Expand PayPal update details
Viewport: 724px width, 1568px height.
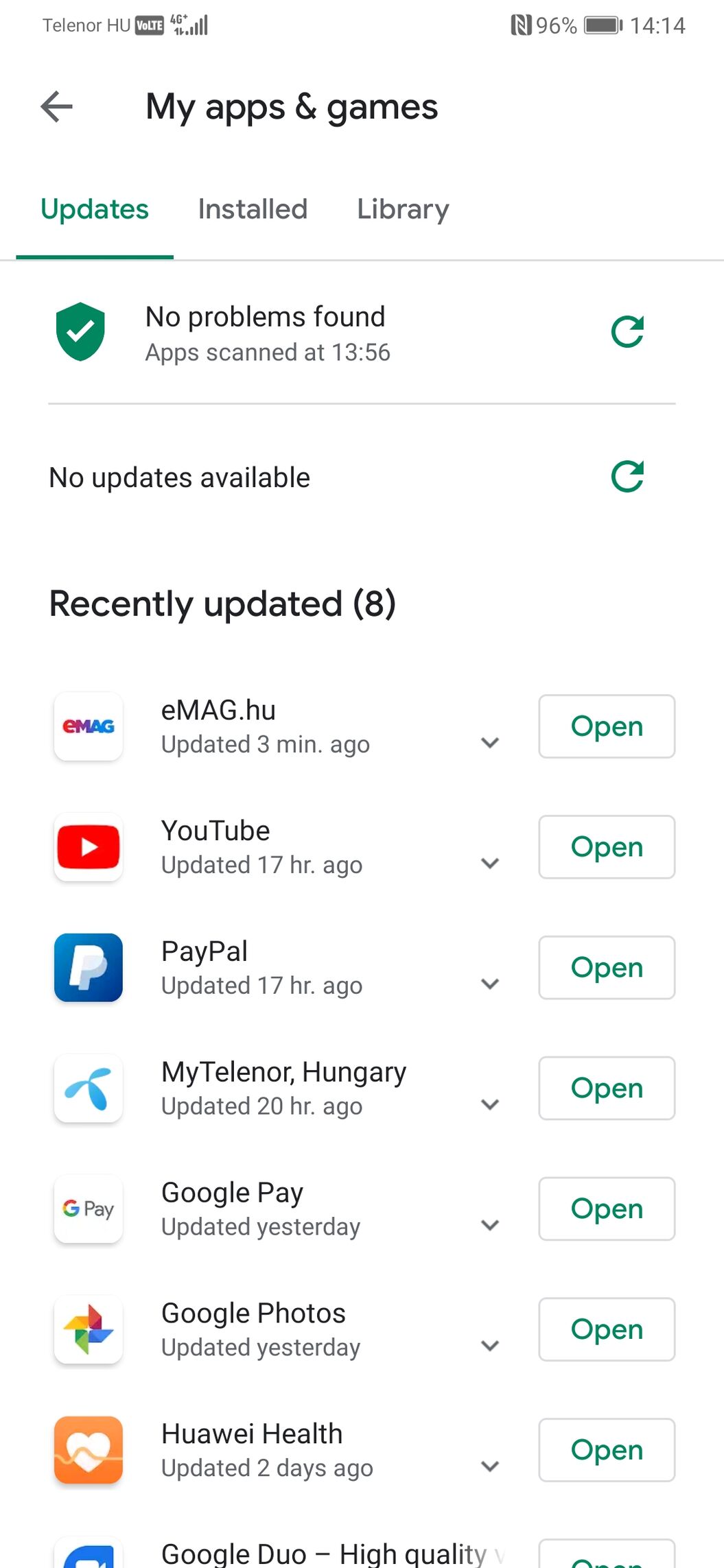490,984
